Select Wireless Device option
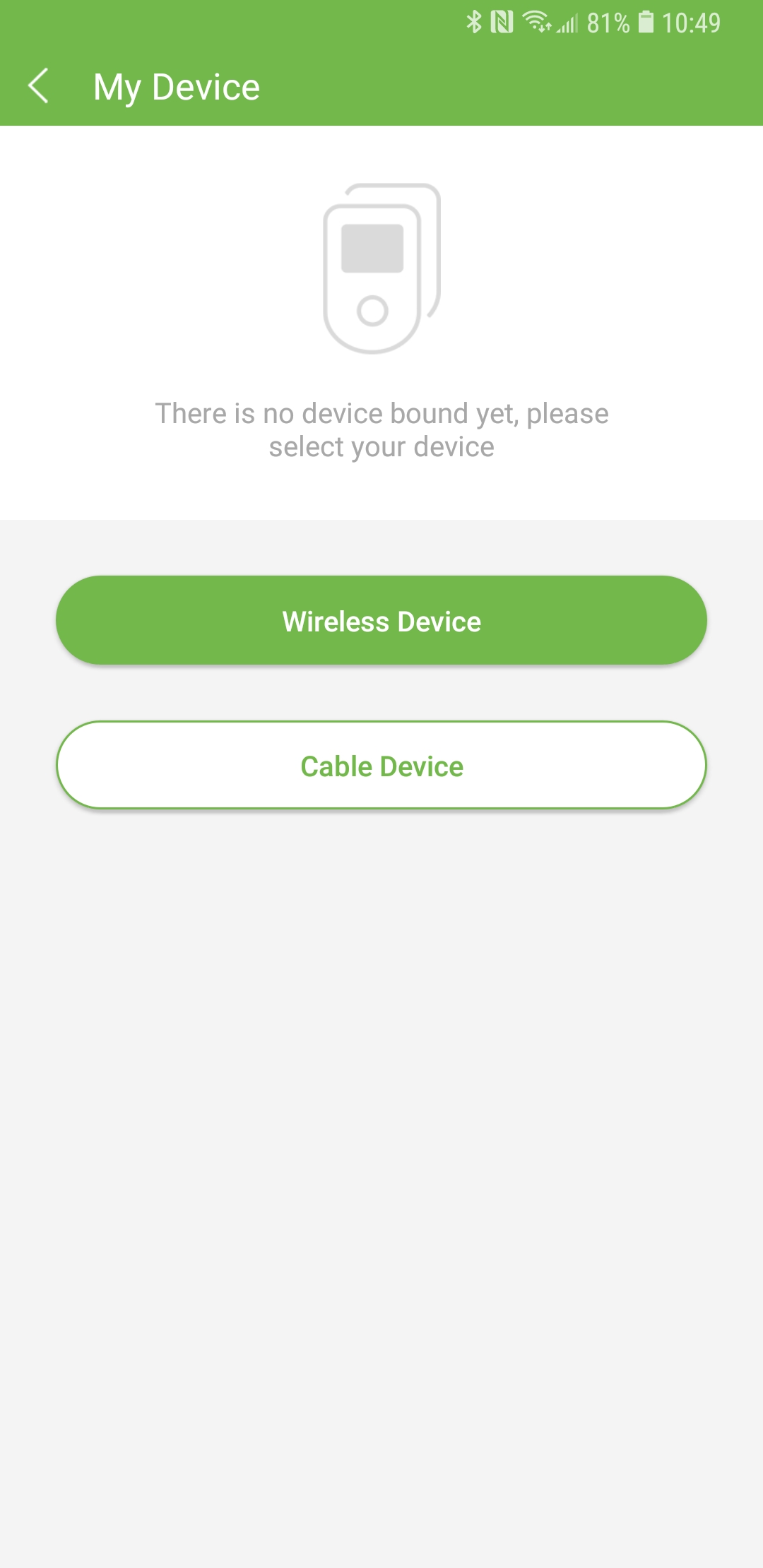Viewport: 763px width, 1568px height. pyautogui.click(x=381, y=620)
